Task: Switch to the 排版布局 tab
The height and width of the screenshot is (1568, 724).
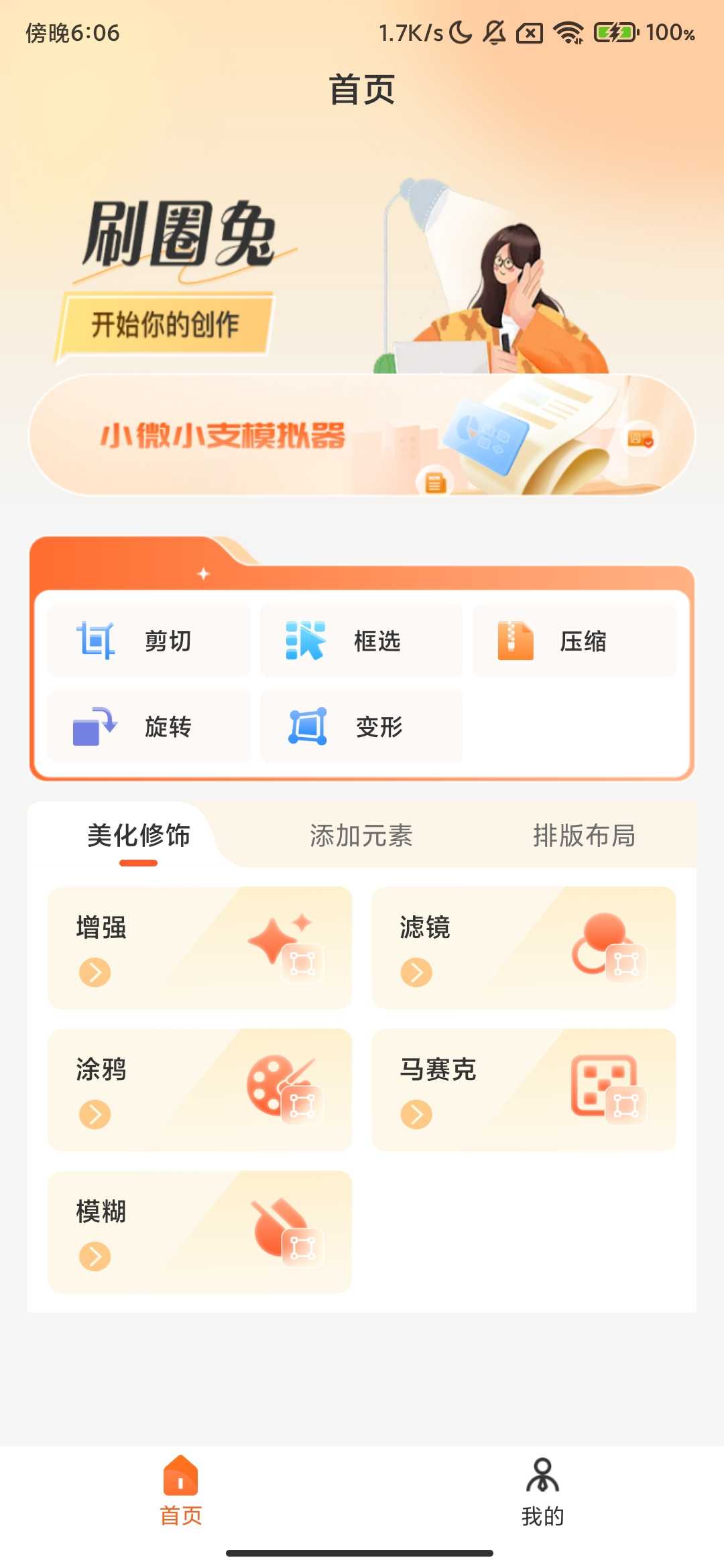Action: pos(584,836)
